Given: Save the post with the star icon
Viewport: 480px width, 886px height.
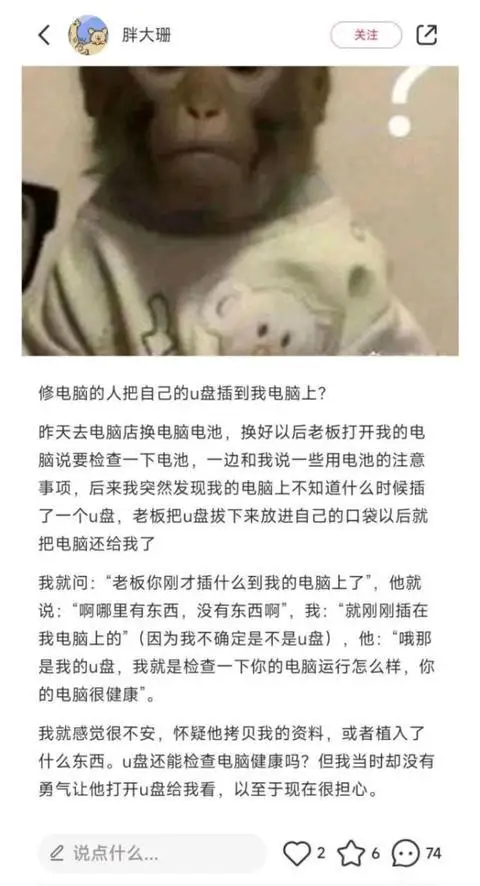Looking at the screenshot, I should pos(351,853).
